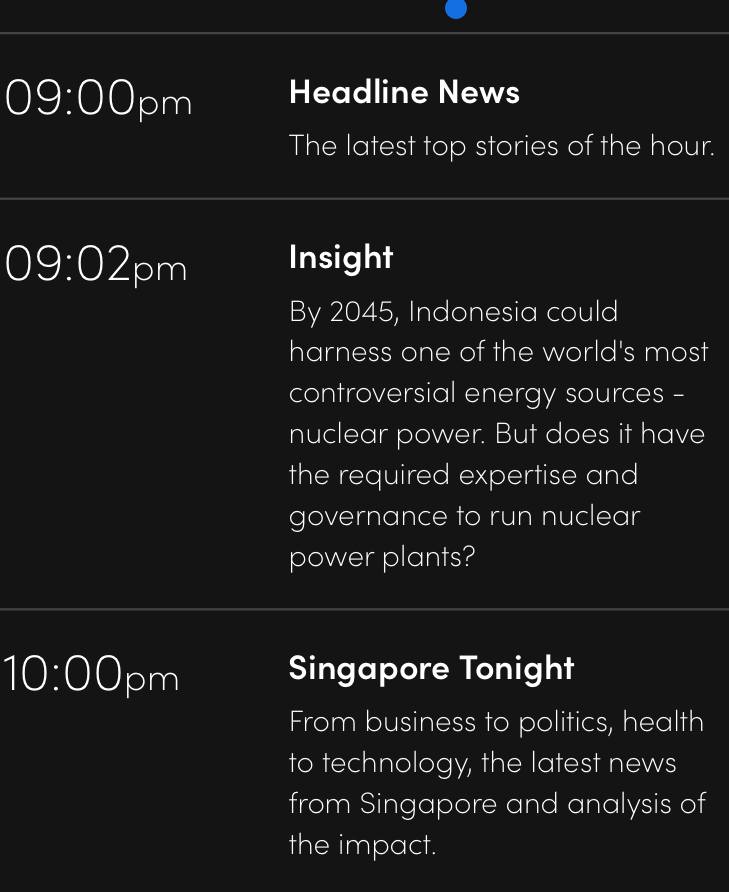Screen dimensions: 729x892
Task: View details for Singapore Tonight
Action: point(431,667)
